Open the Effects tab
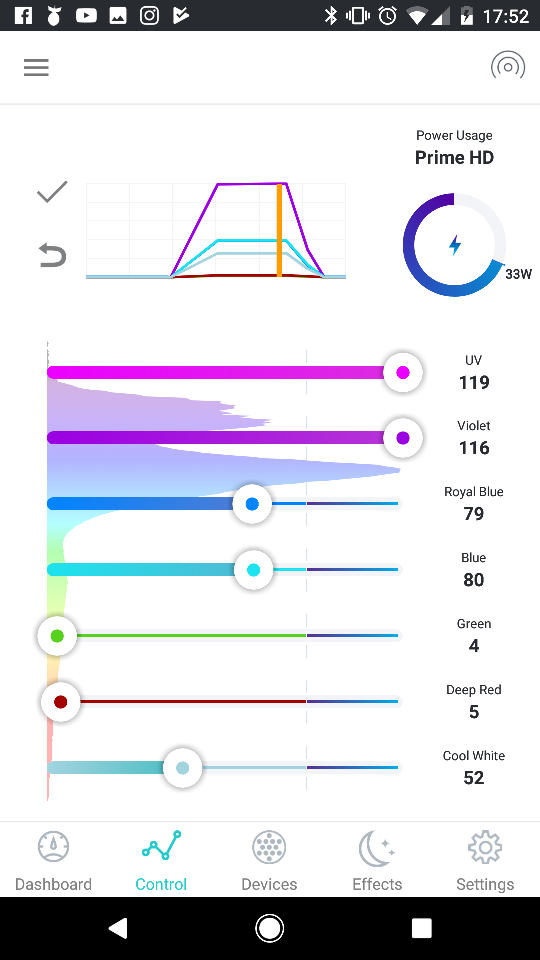The width and height of the screenshot is (540, 960). [377, 860]
